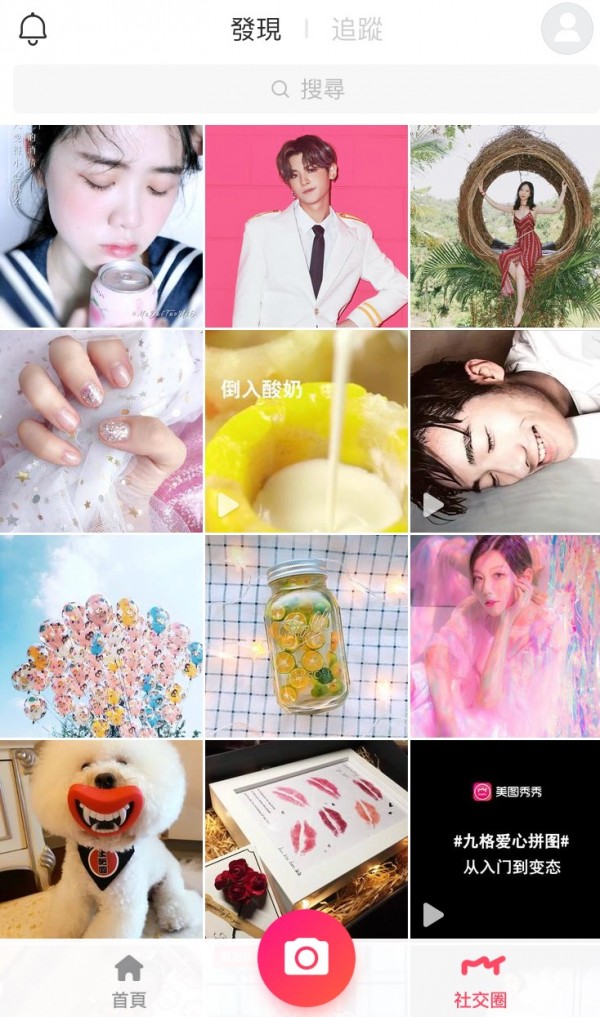The height and width of the screenshot is (1017, 600).
Task: Open the notifications bell
Action: [x=33, y=29]
